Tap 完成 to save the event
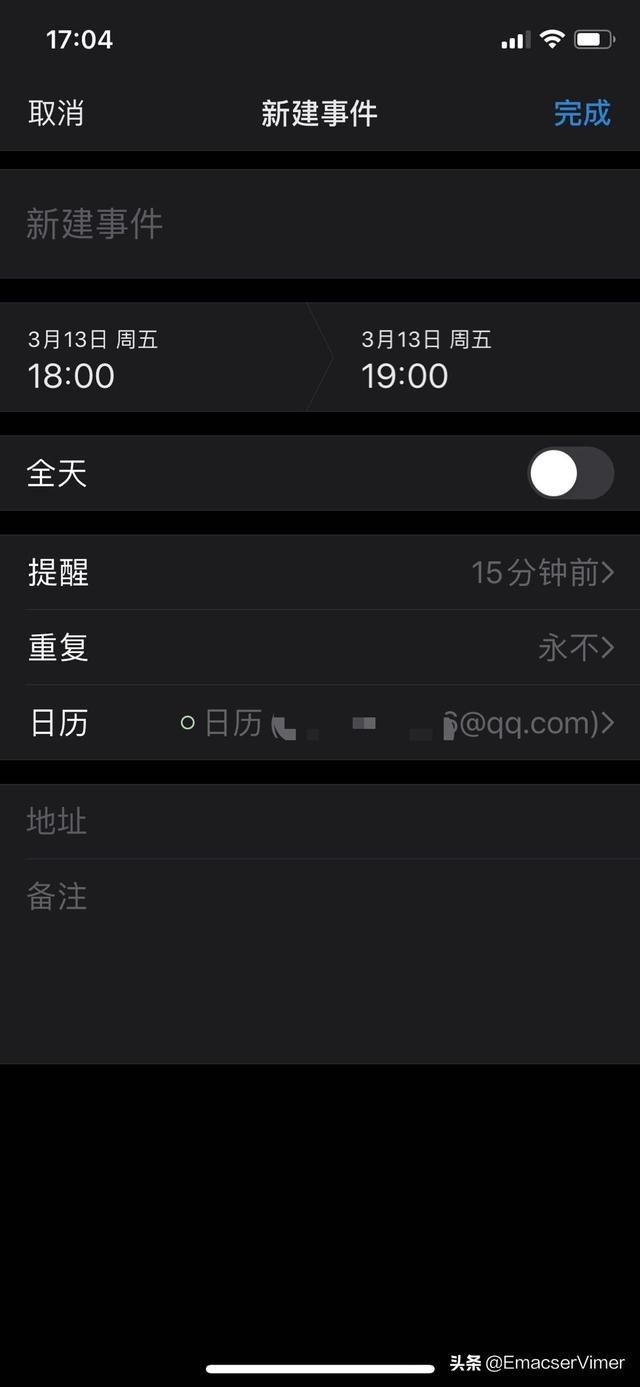The width and height of the screenshot is (640, 1387). pyautogui.click(x=582, y=113)
